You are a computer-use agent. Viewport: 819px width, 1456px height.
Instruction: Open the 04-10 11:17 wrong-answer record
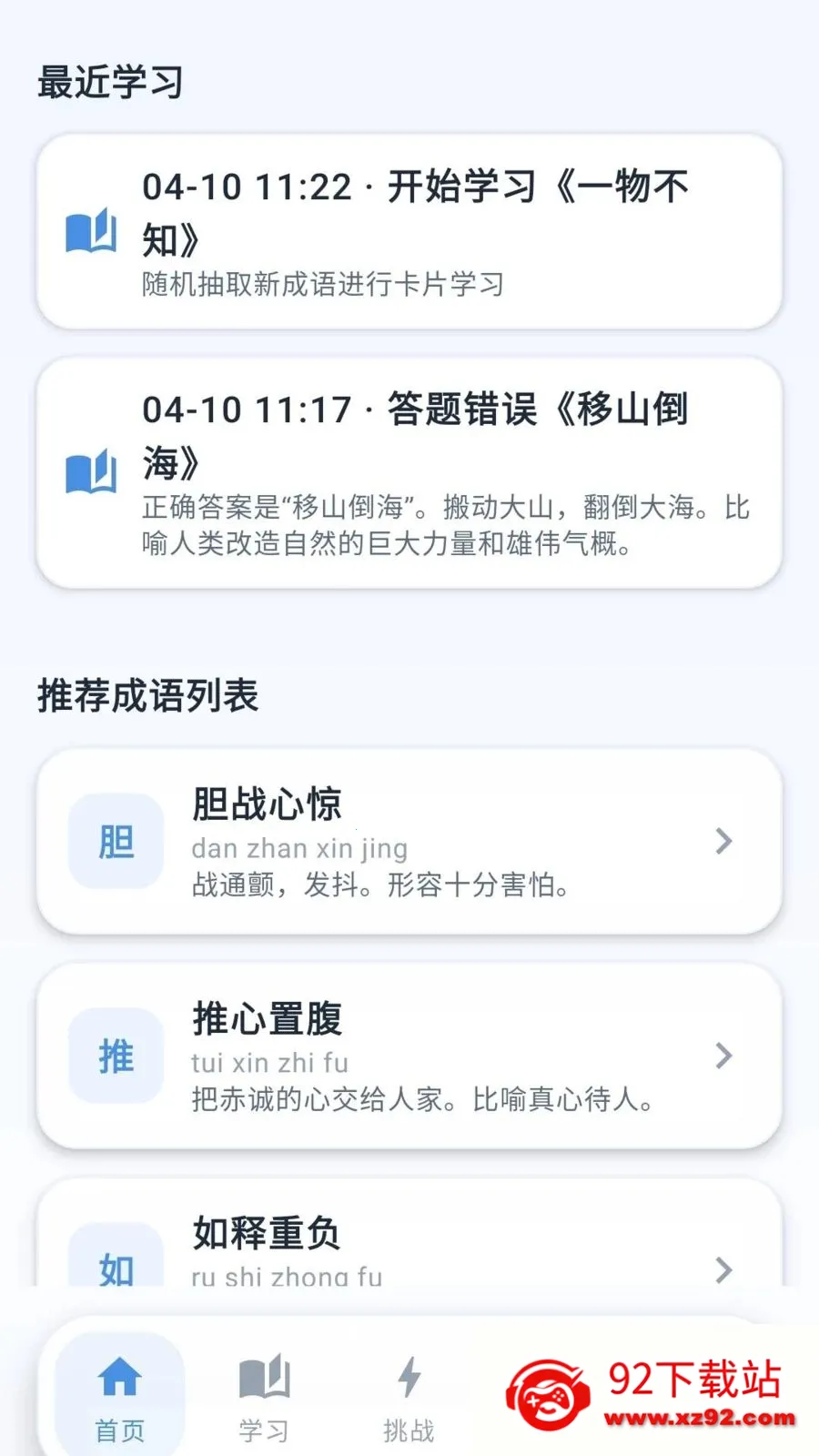409,473
